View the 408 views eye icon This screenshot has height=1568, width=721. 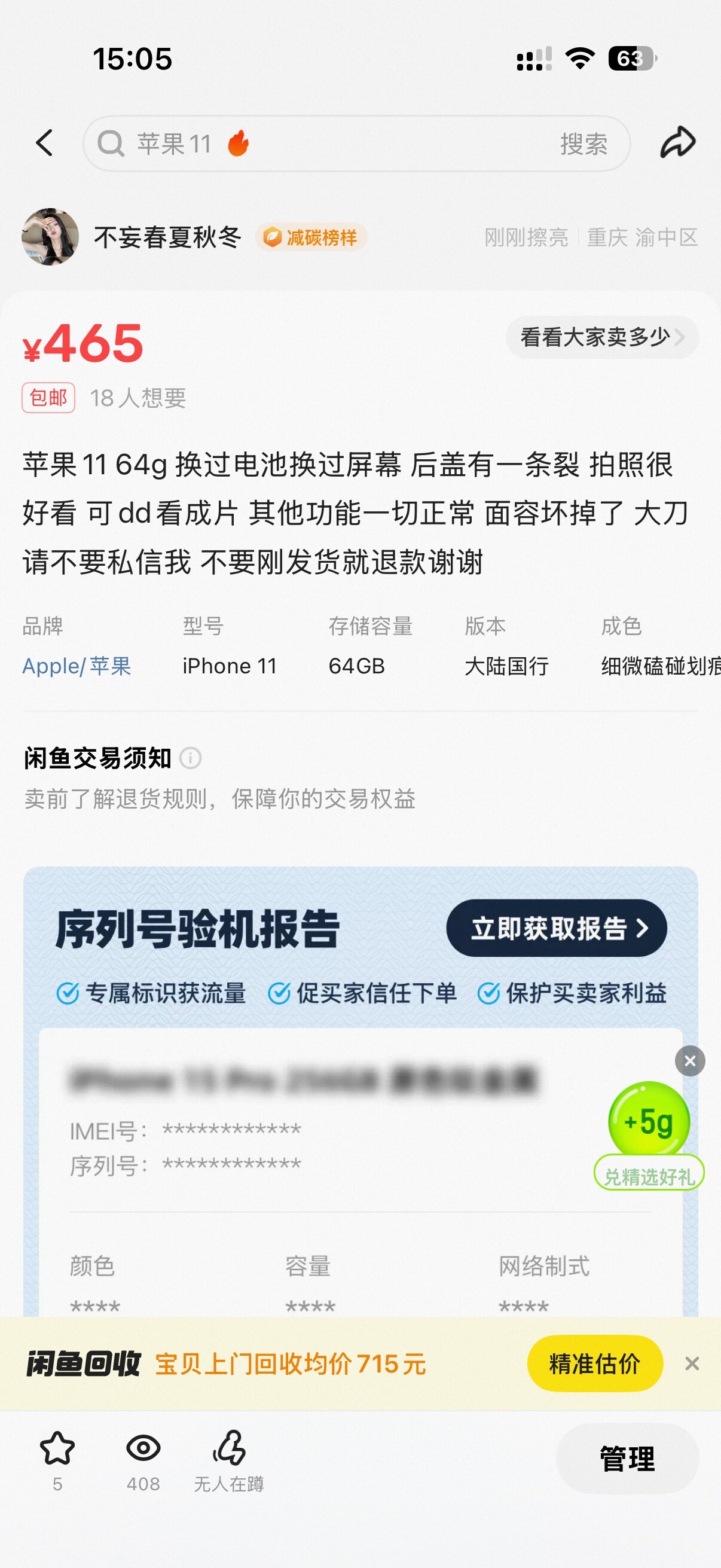pos(143,1448)
